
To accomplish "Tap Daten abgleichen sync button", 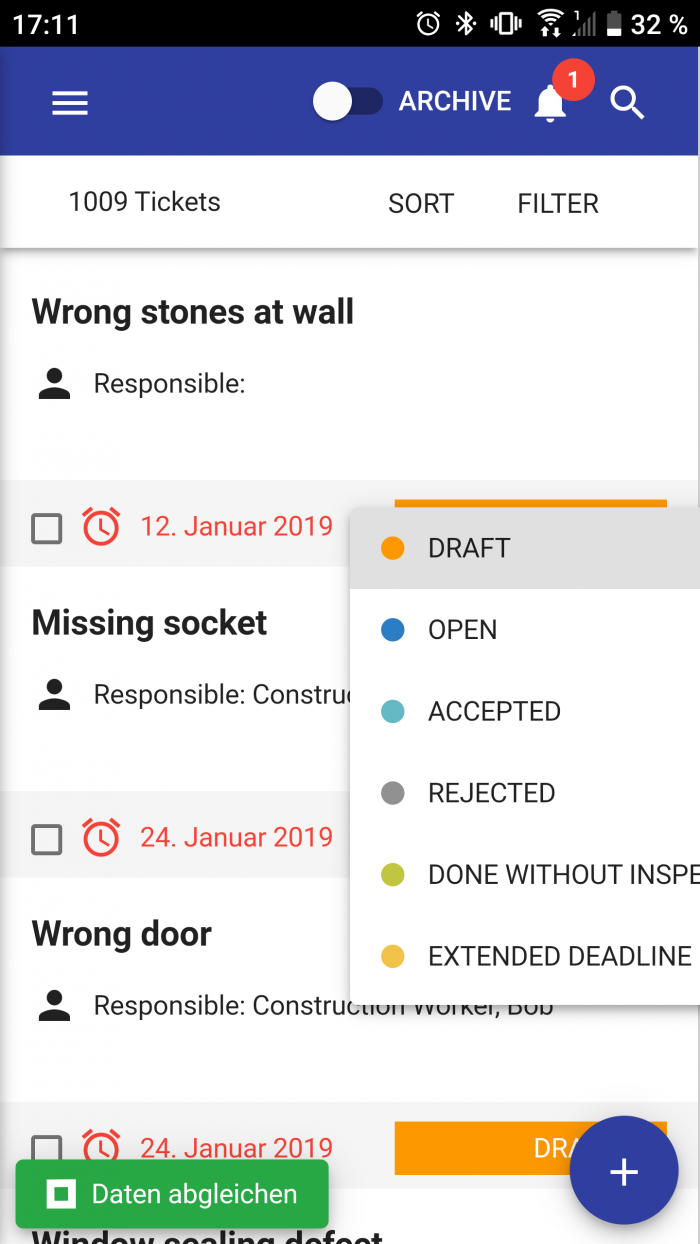I will [x=172, y=1194].
